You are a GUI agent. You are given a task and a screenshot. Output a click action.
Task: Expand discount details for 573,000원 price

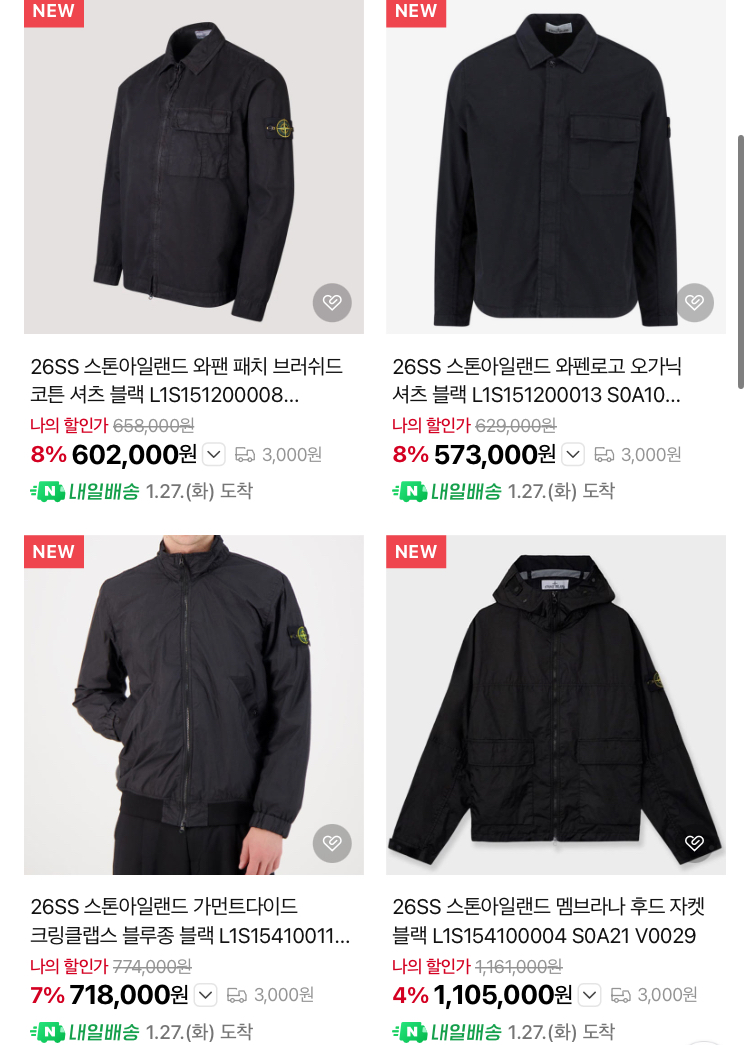(x=573, y=455)
